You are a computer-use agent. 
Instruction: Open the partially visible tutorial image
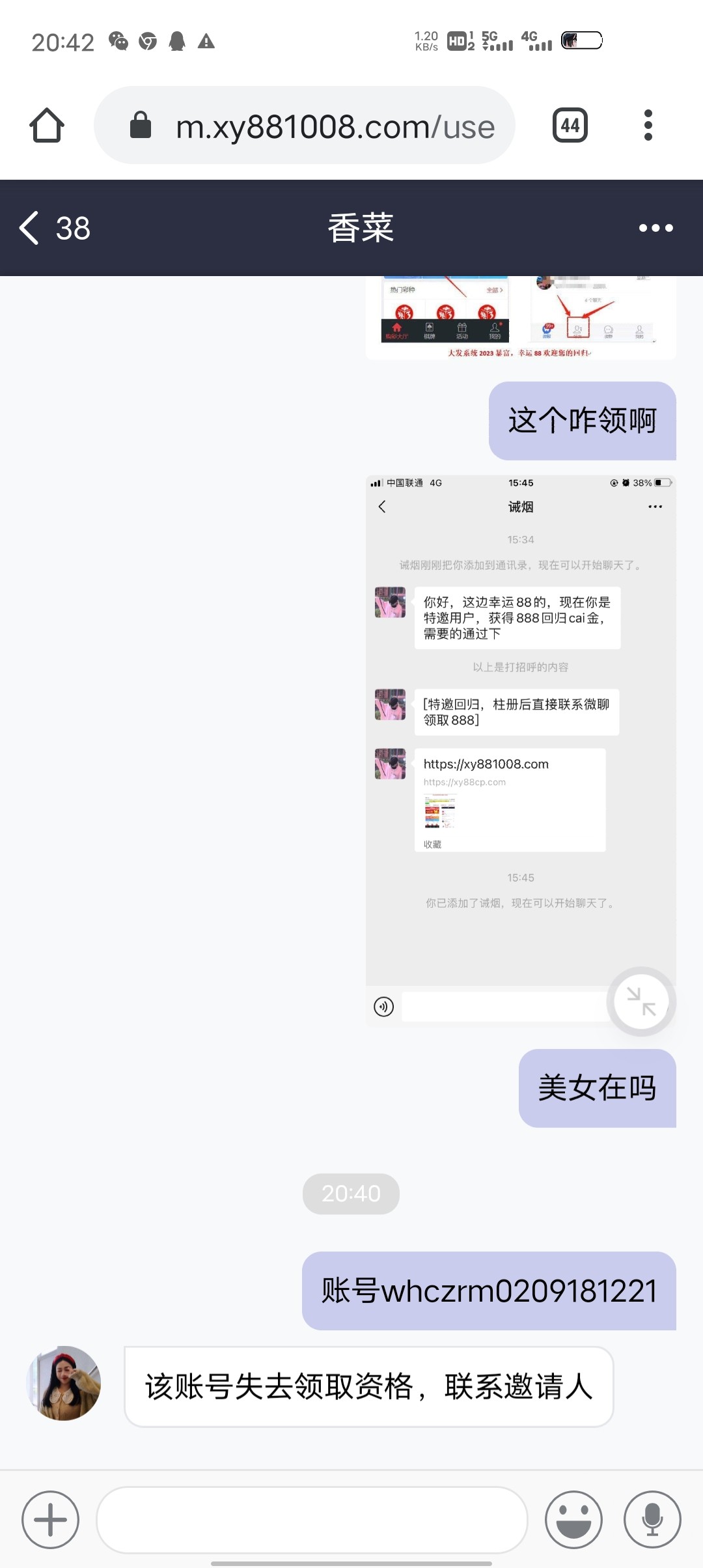coord(519,316)
